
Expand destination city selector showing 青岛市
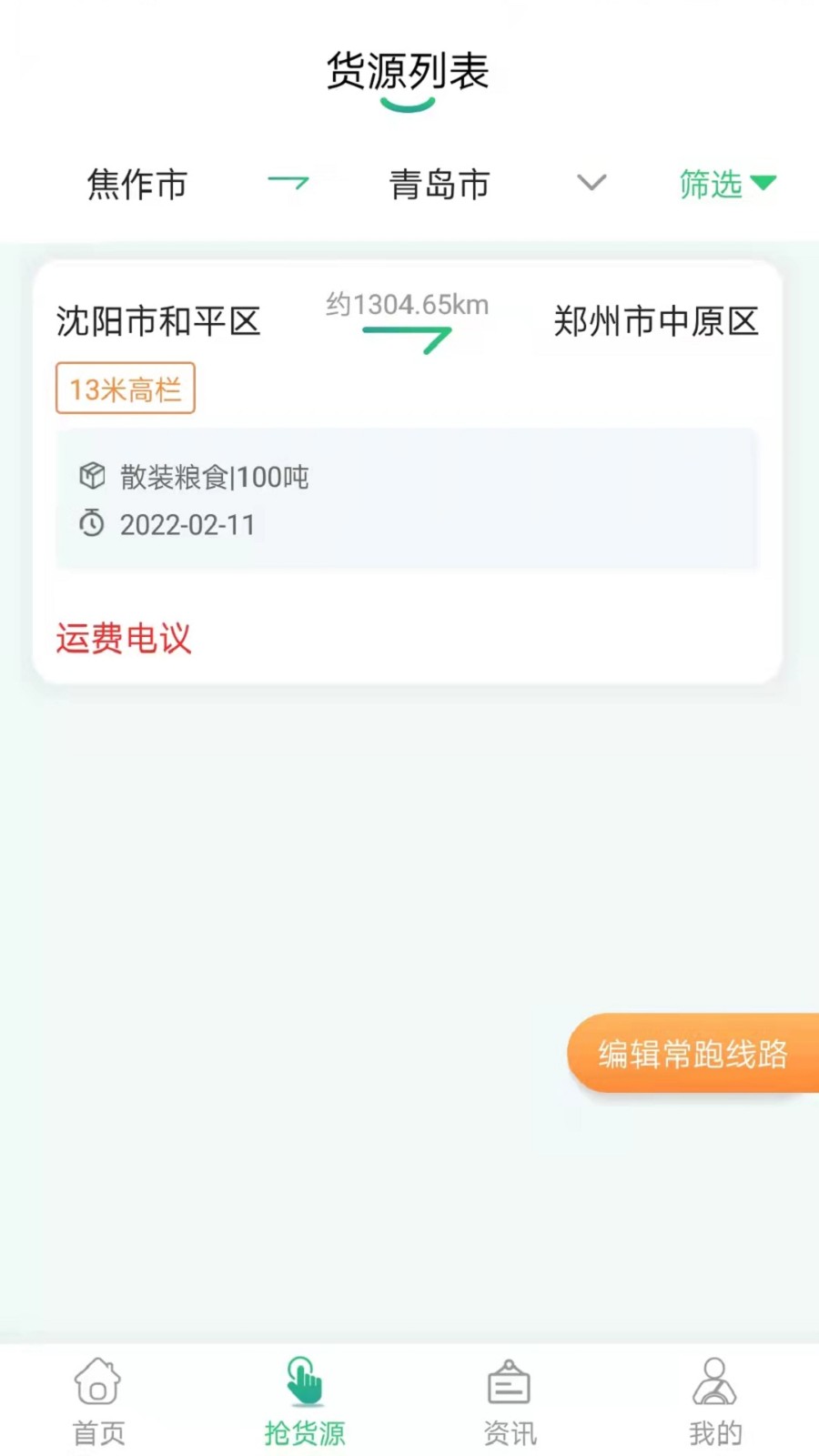[440, 184]
